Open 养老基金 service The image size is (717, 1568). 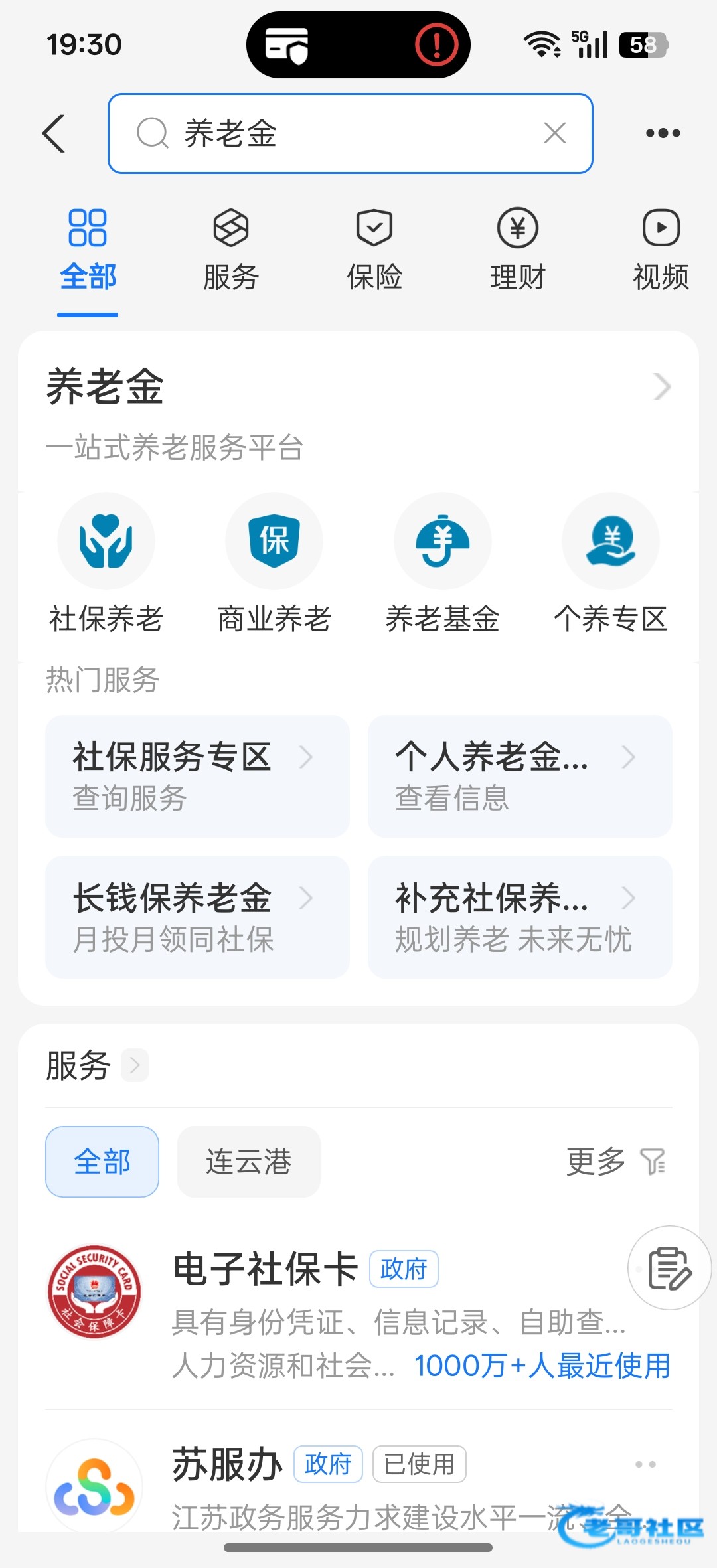[x=443, y=562]
